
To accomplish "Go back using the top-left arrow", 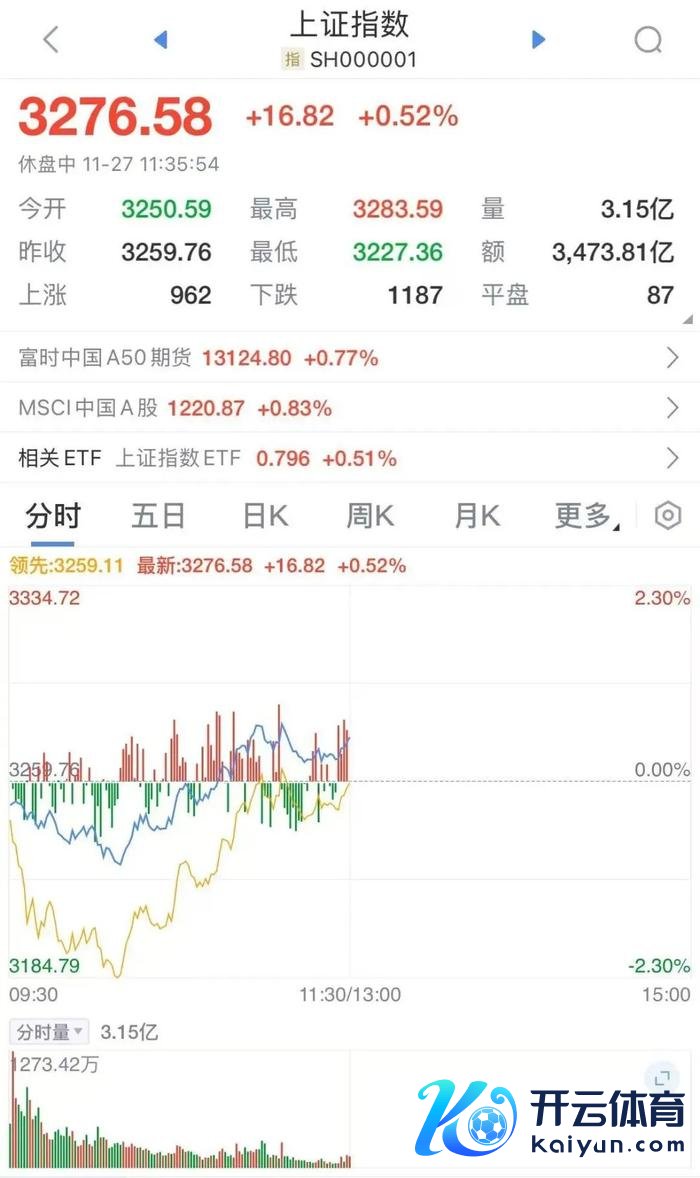I will pos(51,40).
